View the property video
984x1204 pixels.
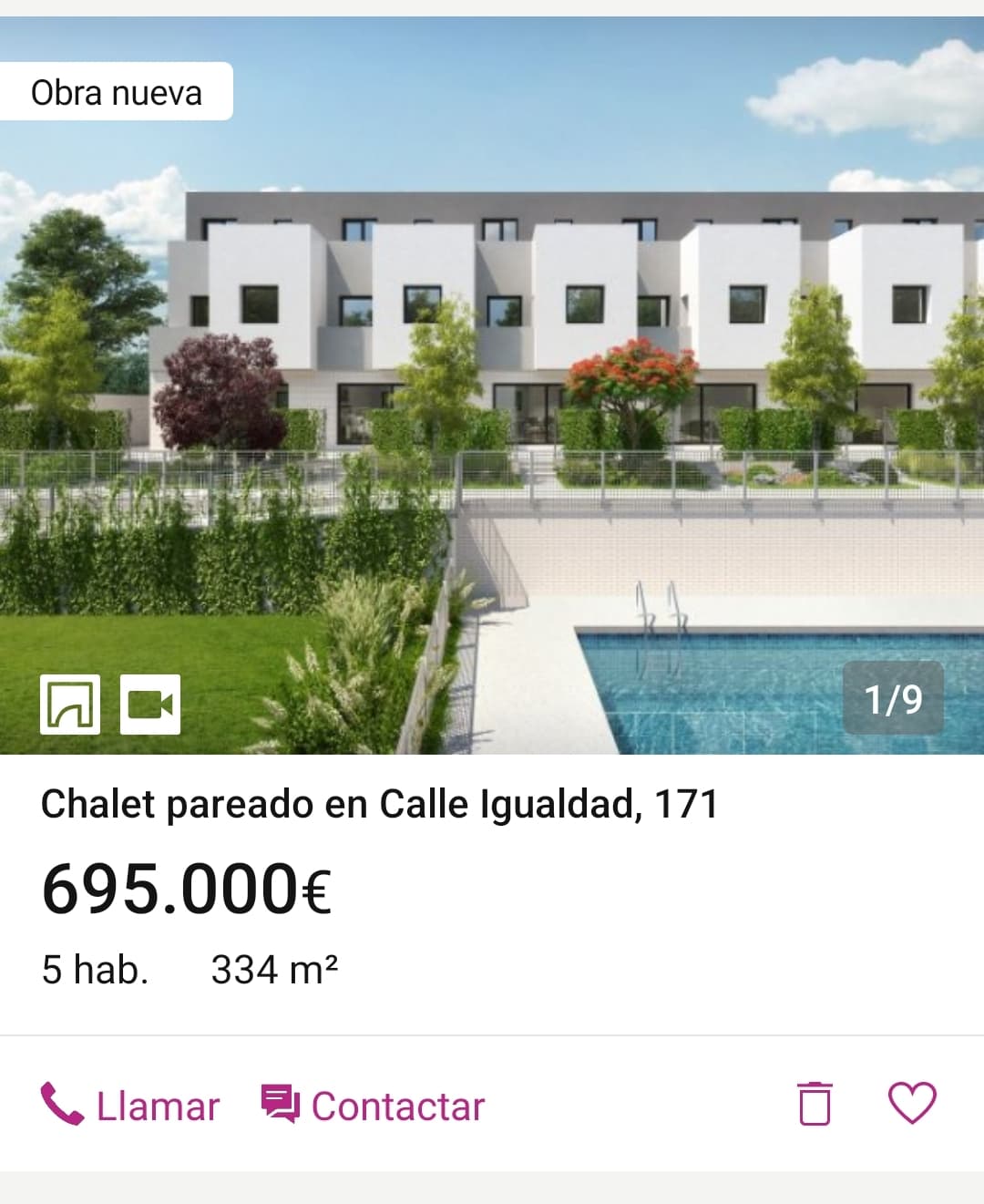[x=150, y=705]
